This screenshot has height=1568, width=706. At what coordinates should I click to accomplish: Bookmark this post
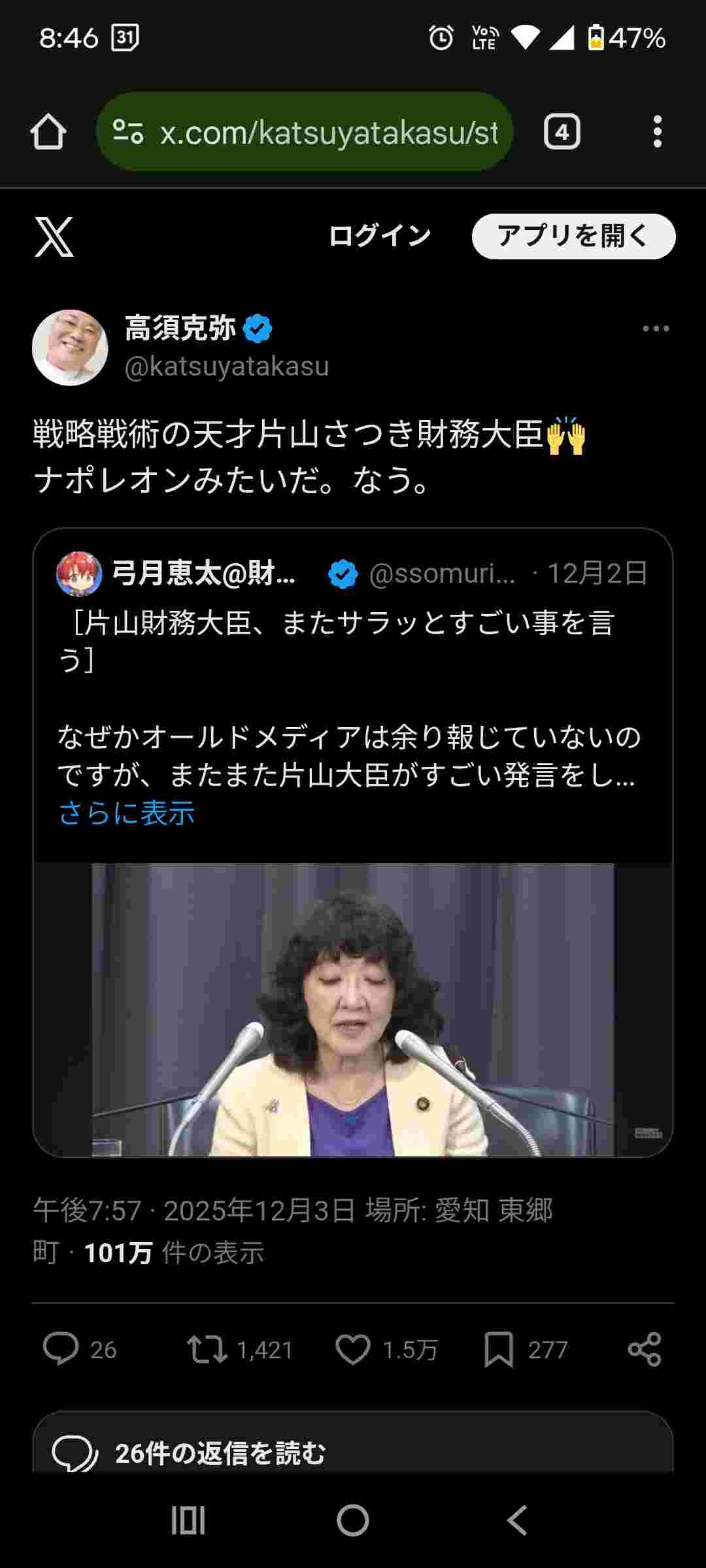tap(498, 1349)
